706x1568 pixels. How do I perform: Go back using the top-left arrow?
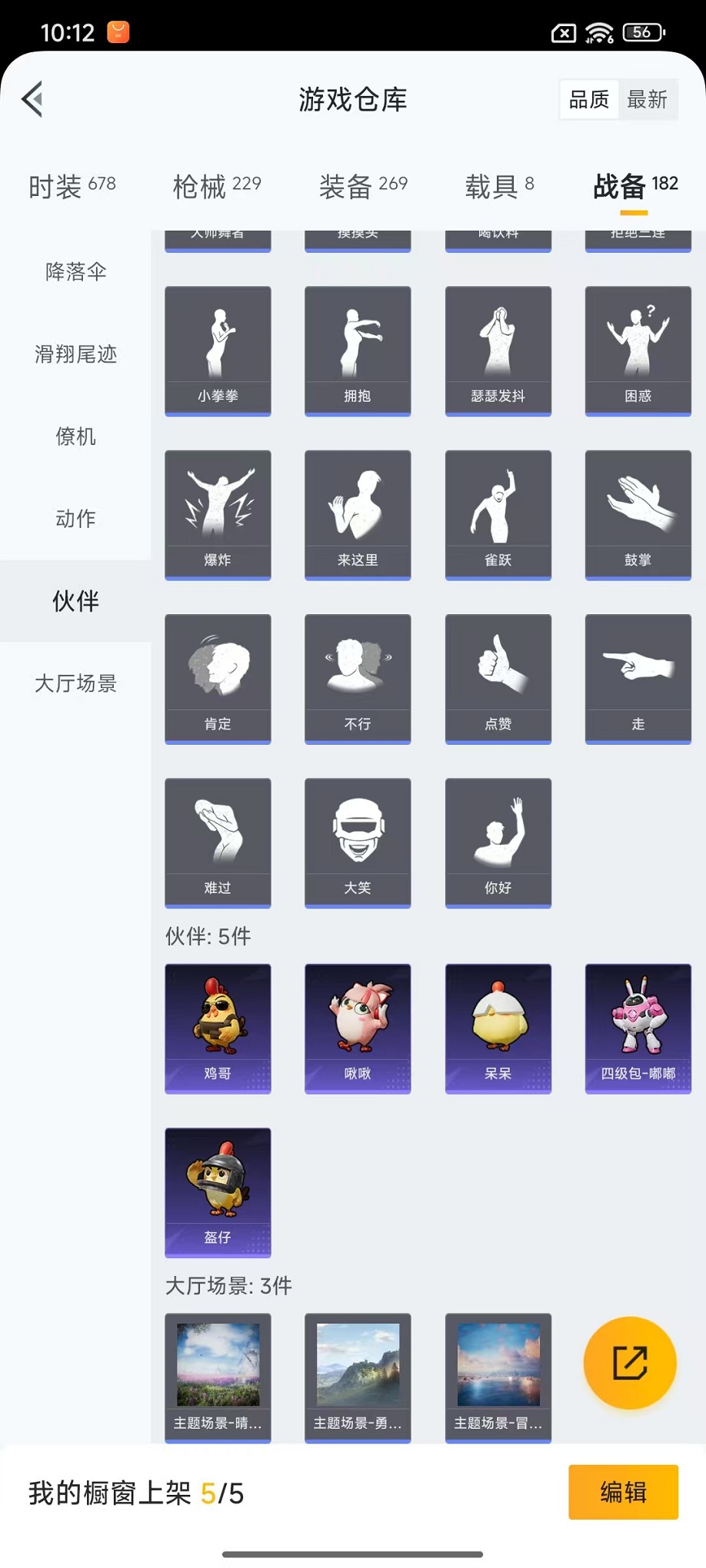(32, 99)
